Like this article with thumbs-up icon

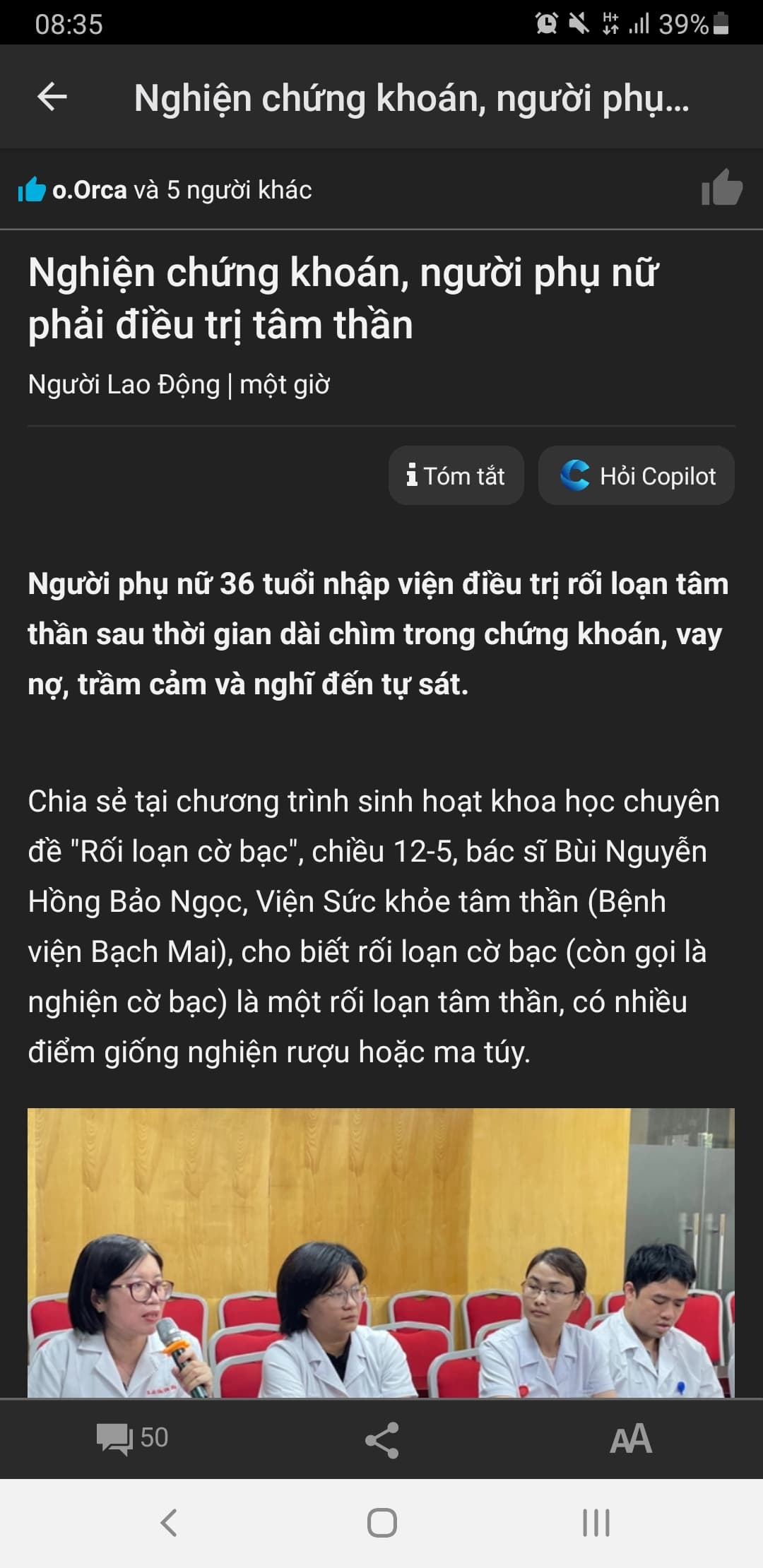coord(721,189)
